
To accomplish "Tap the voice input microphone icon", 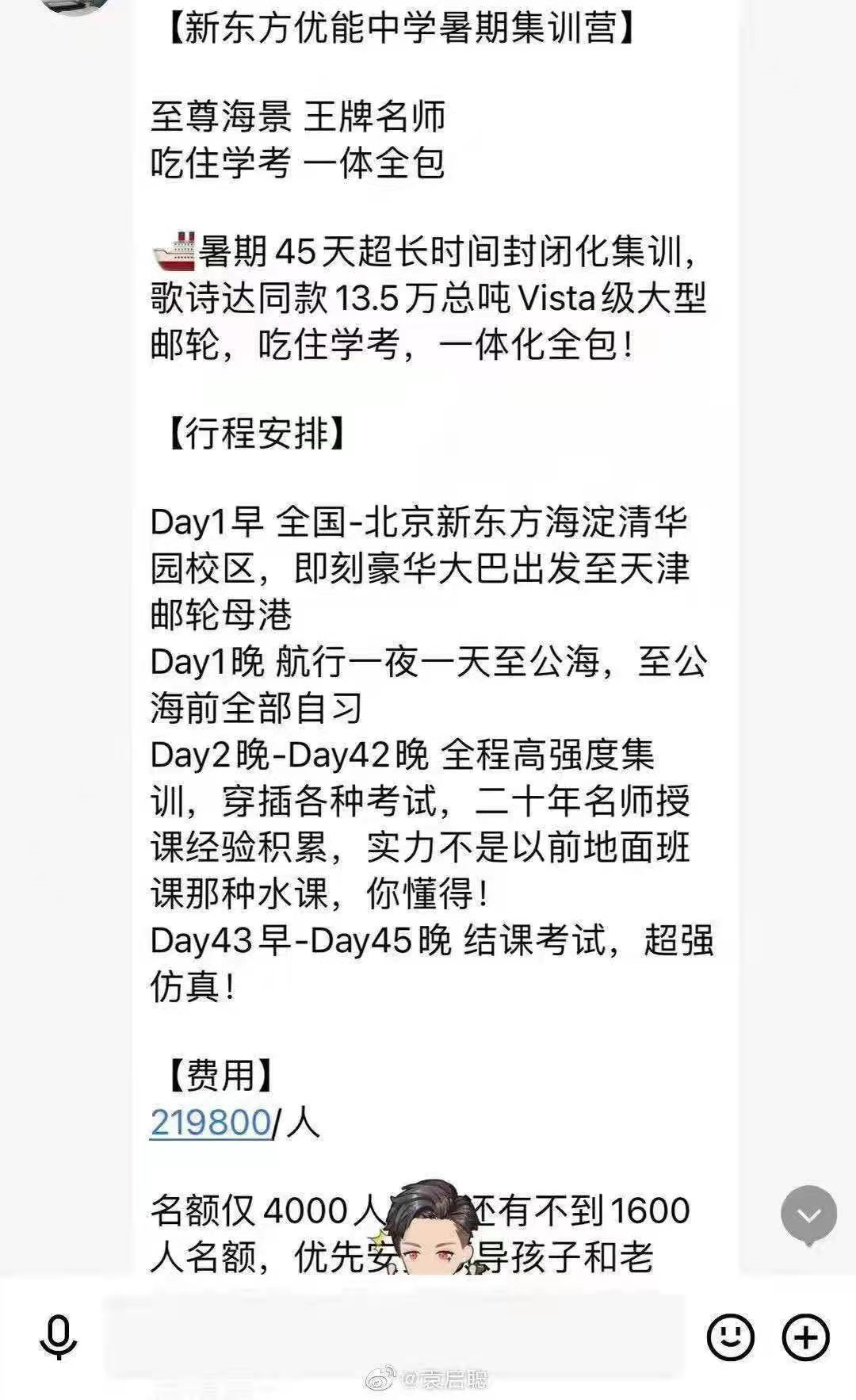I will tap(59, 1337).
